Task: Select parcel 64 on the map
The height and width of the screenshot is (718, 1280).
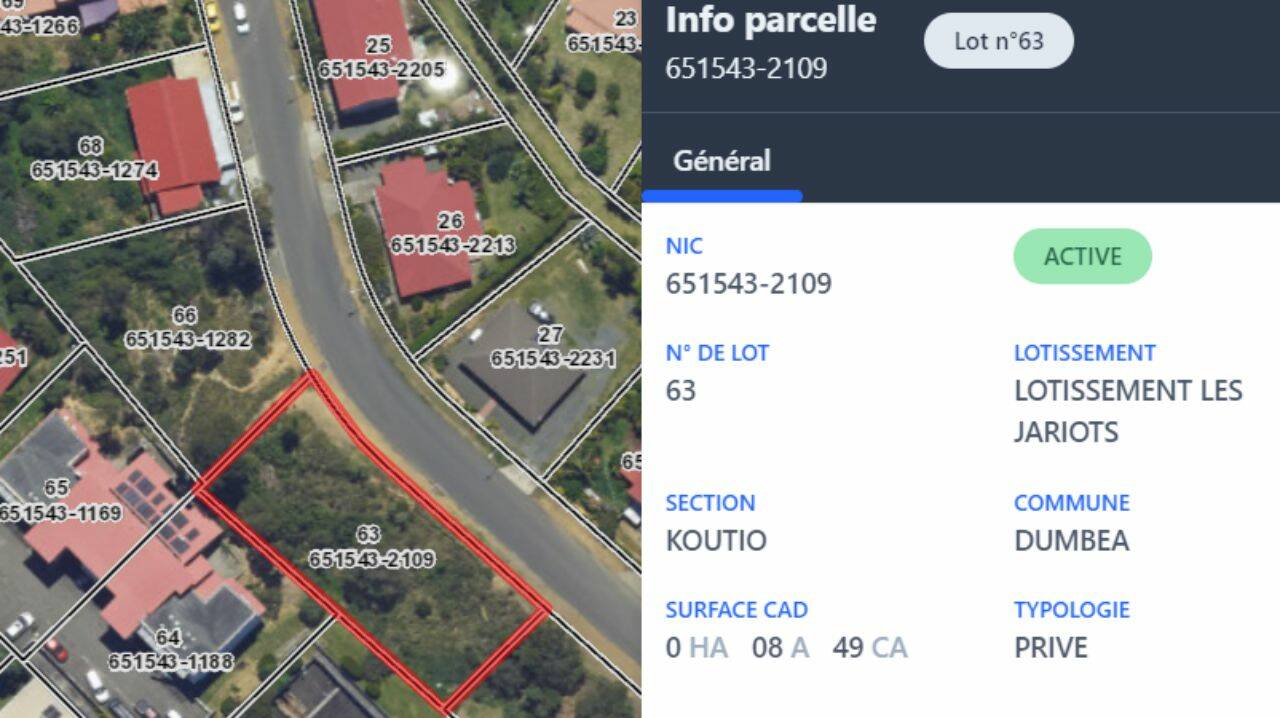Action: point(170,650)
